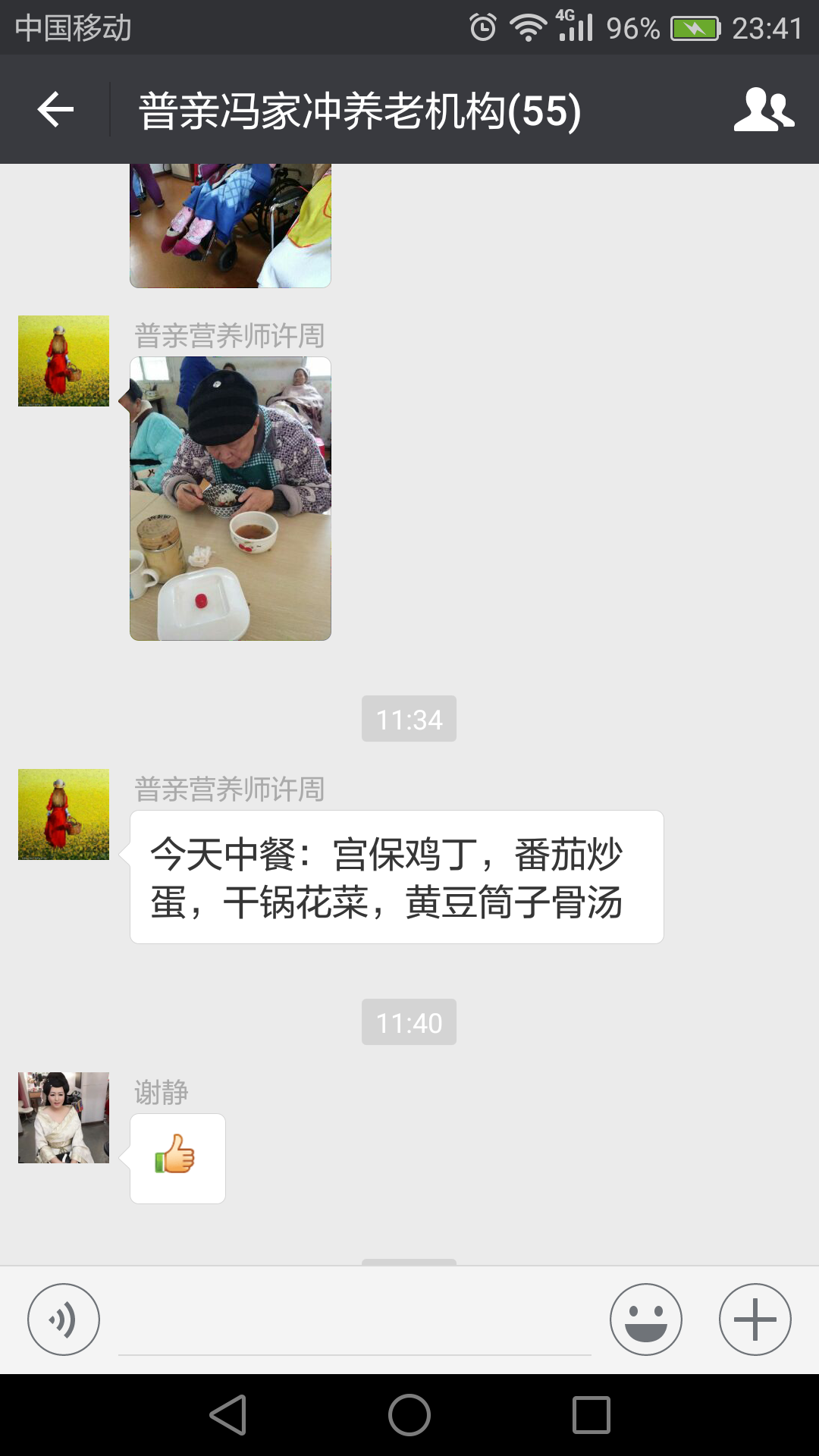The width and height of the screenshot is (819, 1456).
Task: Open avatar beside the lunch menu message
Action: pyautogui.click(x=64, y=814)
